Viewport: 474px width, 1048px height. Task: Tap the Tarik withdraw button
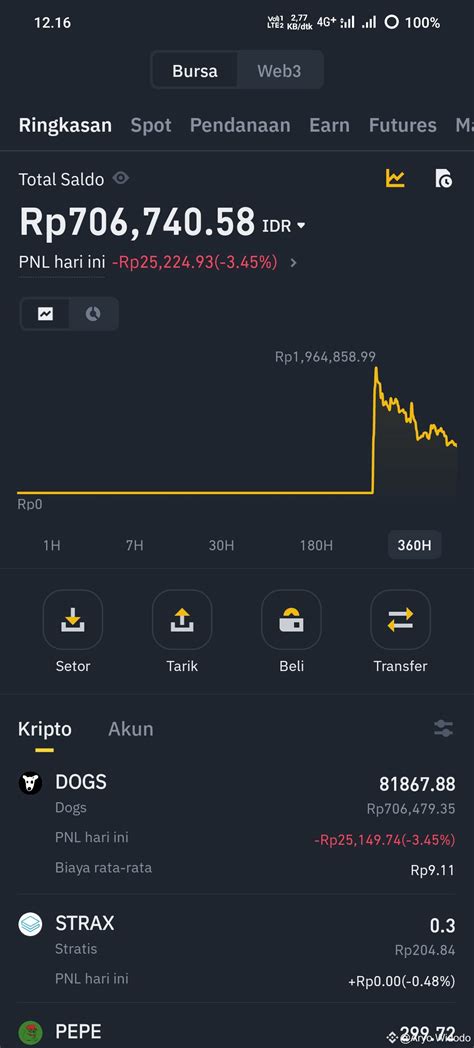(x=182, y=632)
